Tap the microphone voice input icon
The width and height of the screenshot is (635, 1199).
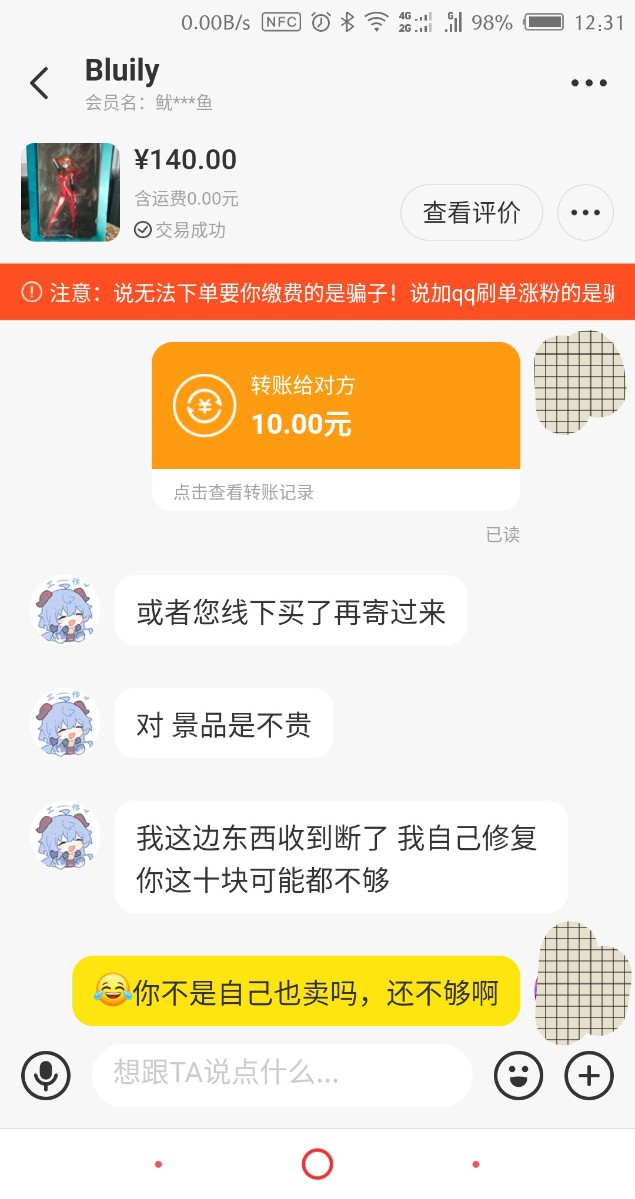[x=46, y=1076]
